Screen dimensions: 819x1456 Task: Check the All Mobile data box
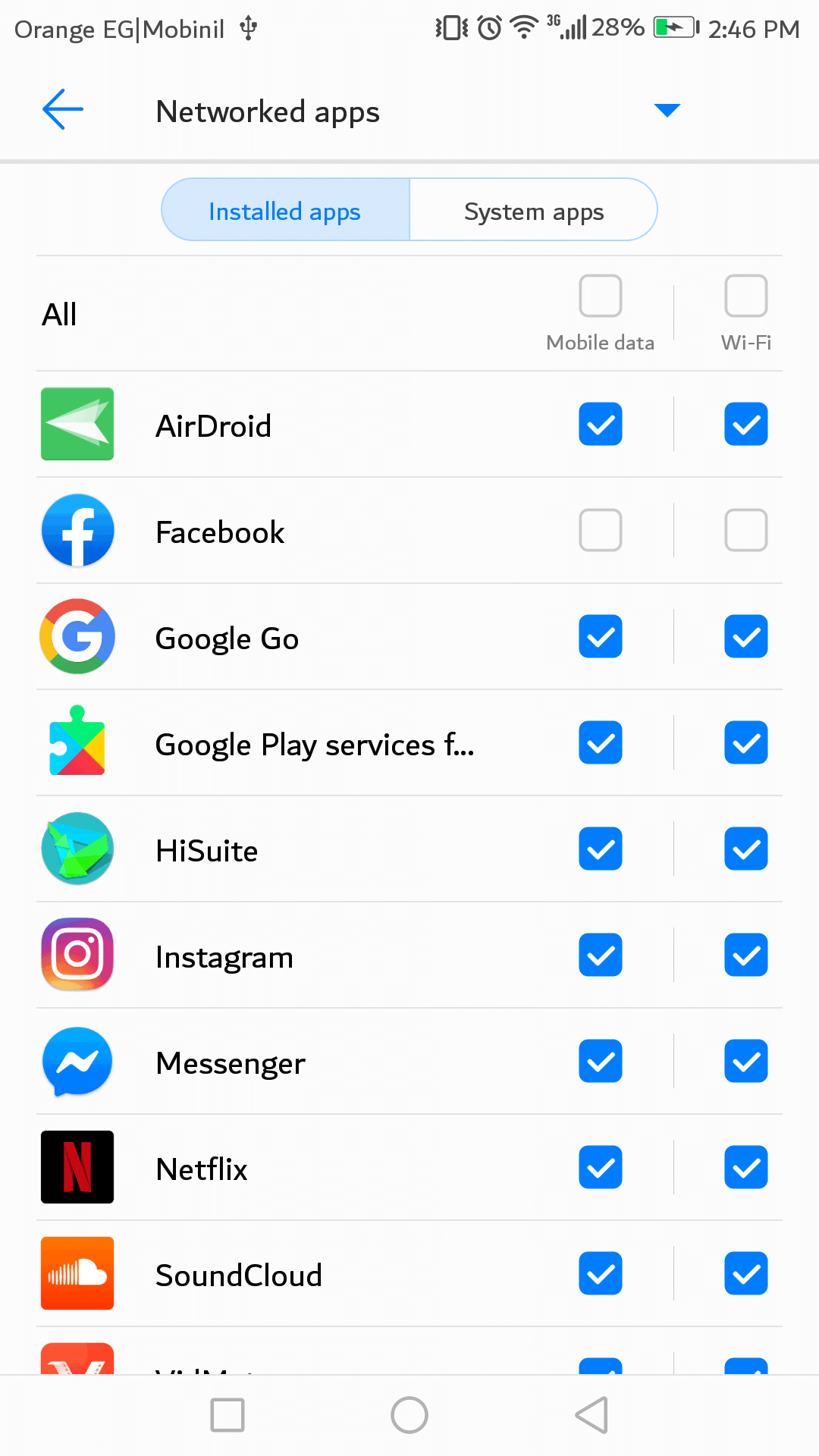point(600,296)
